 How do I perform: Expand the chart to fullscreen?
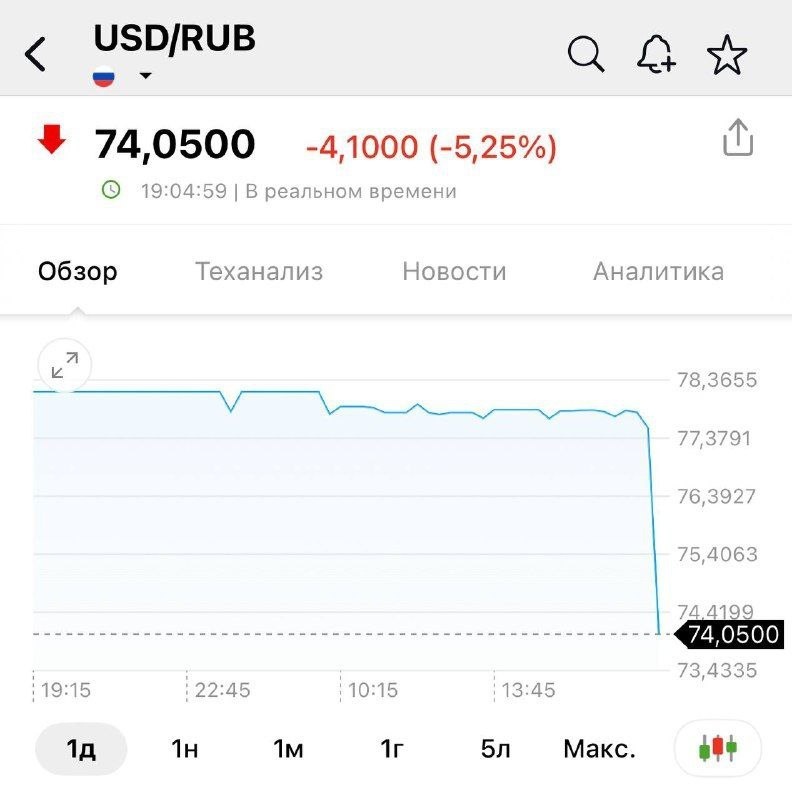pyautogui.click(x=65, y=365)
